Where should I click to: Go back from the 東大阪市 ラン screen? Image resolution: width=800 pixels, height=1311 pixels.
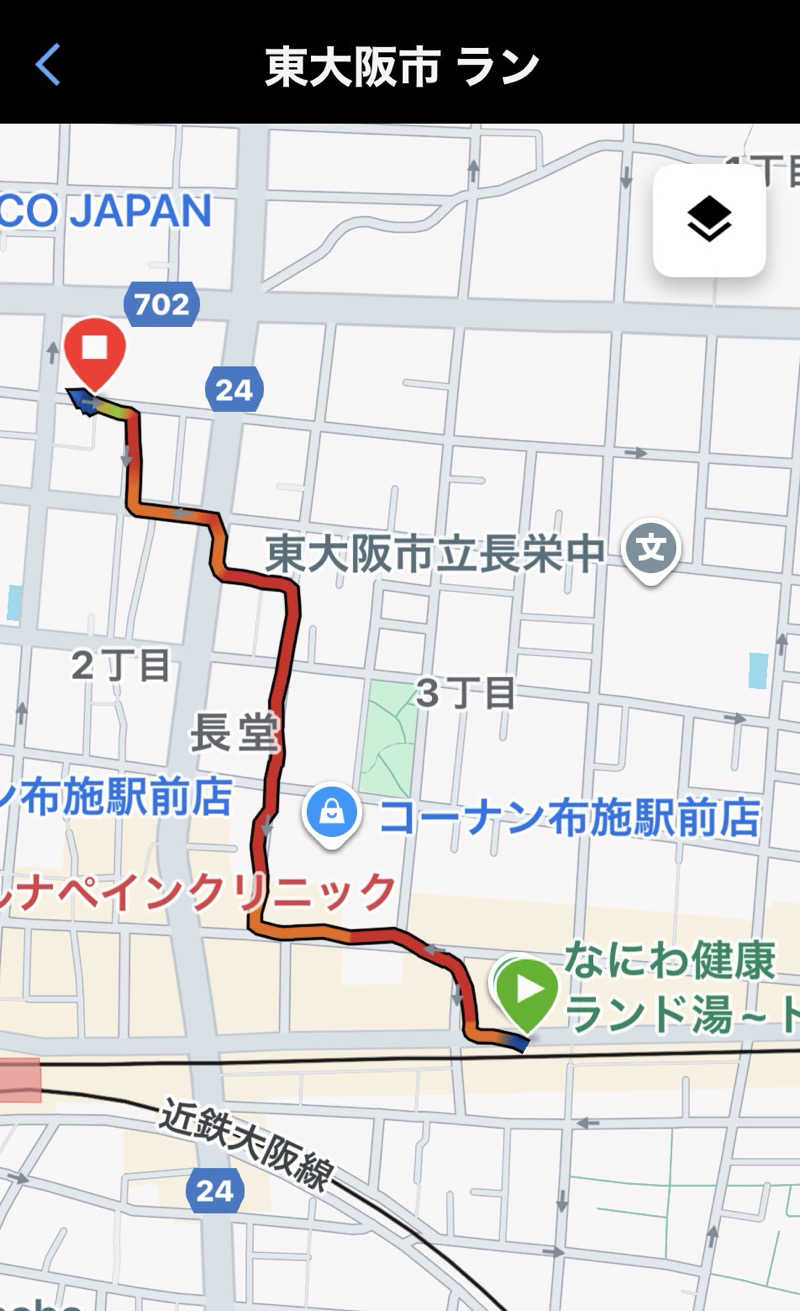(48, 65)
